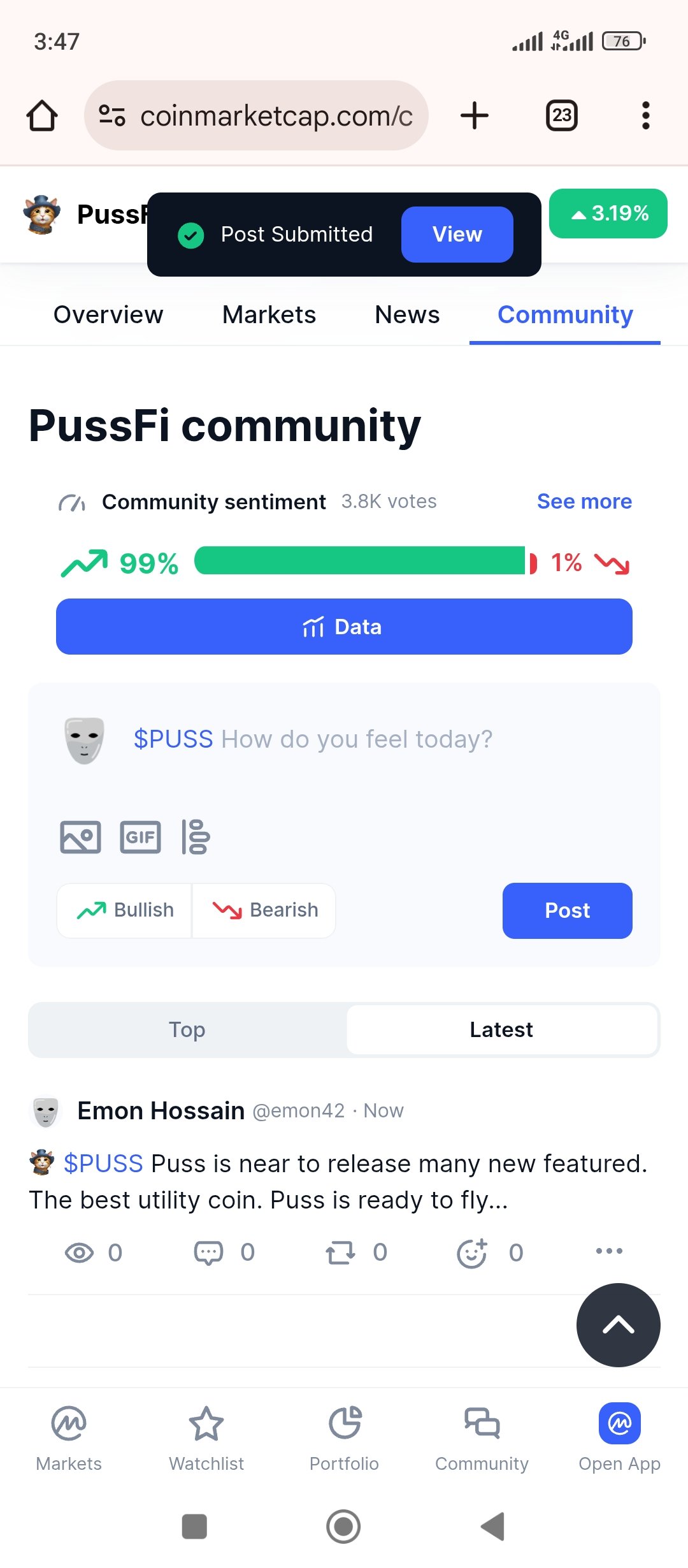
Task: Switch to the News tab
Action: [x=407, y=315]
